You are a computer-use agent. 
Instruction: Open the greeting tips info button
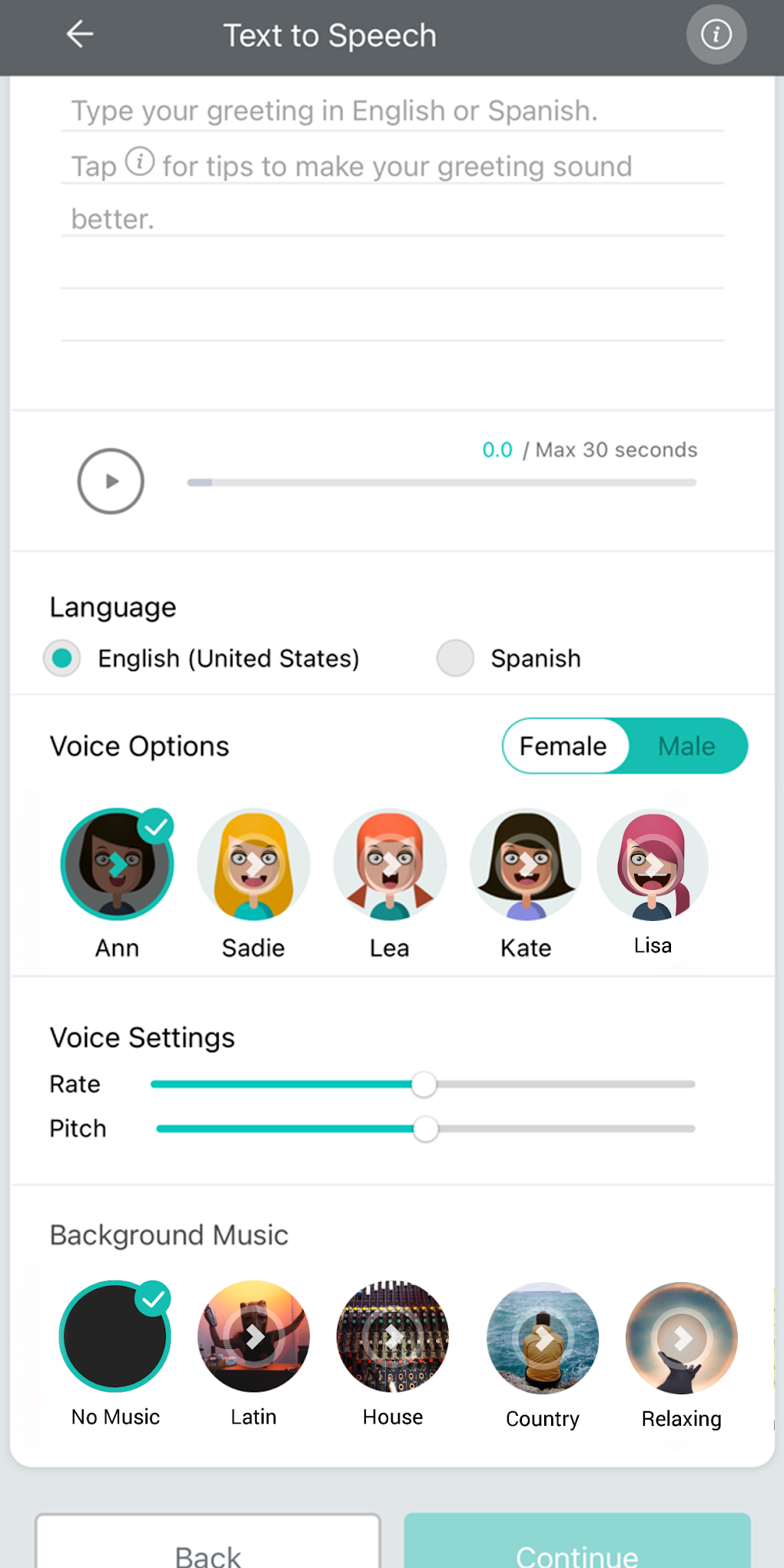716,35
